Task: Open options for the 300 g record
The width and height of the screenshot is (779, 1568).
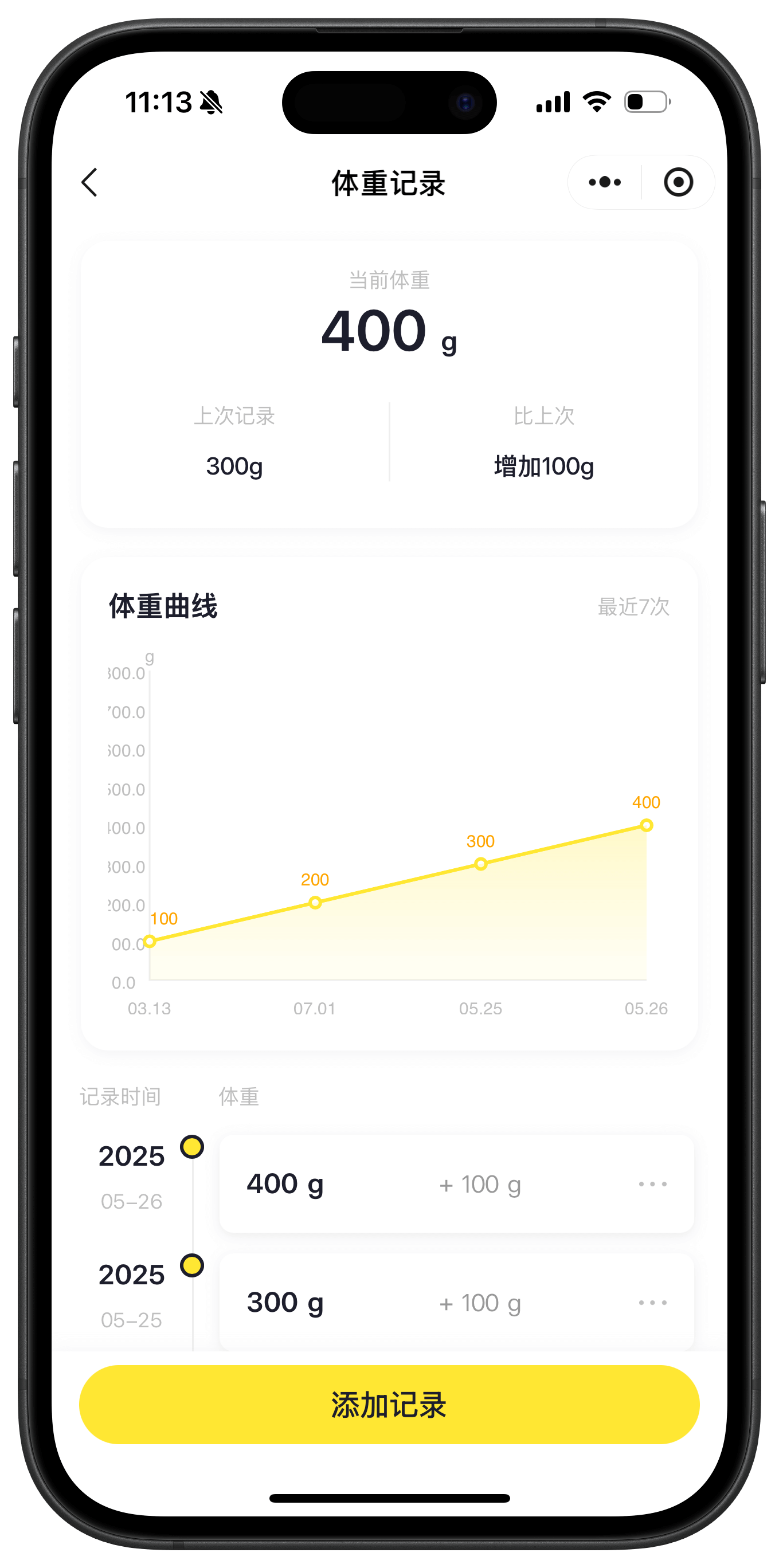Action: 652,1303
